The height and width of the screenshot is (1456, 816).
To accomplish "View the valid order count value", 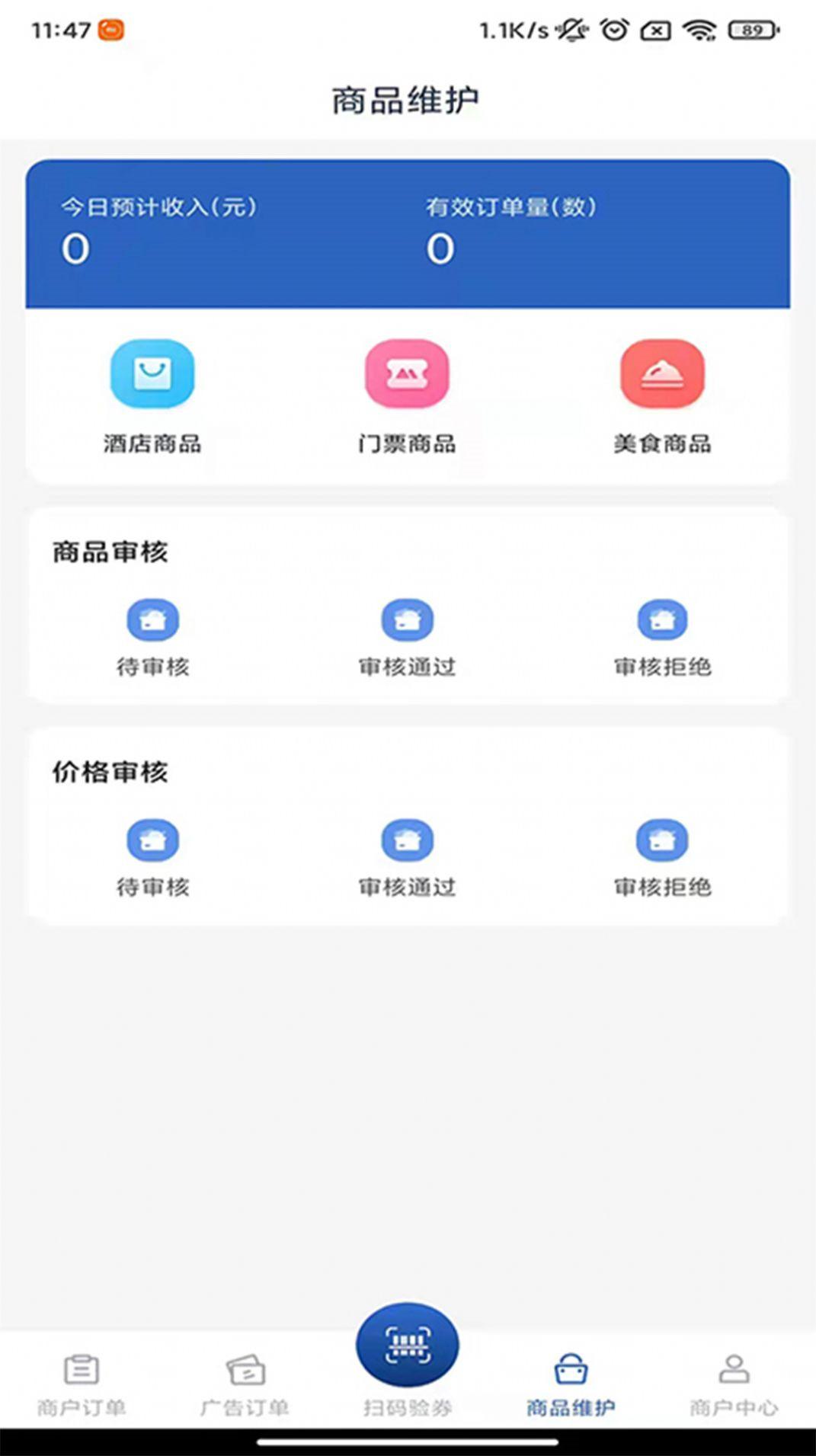I will tap(440, 248).
